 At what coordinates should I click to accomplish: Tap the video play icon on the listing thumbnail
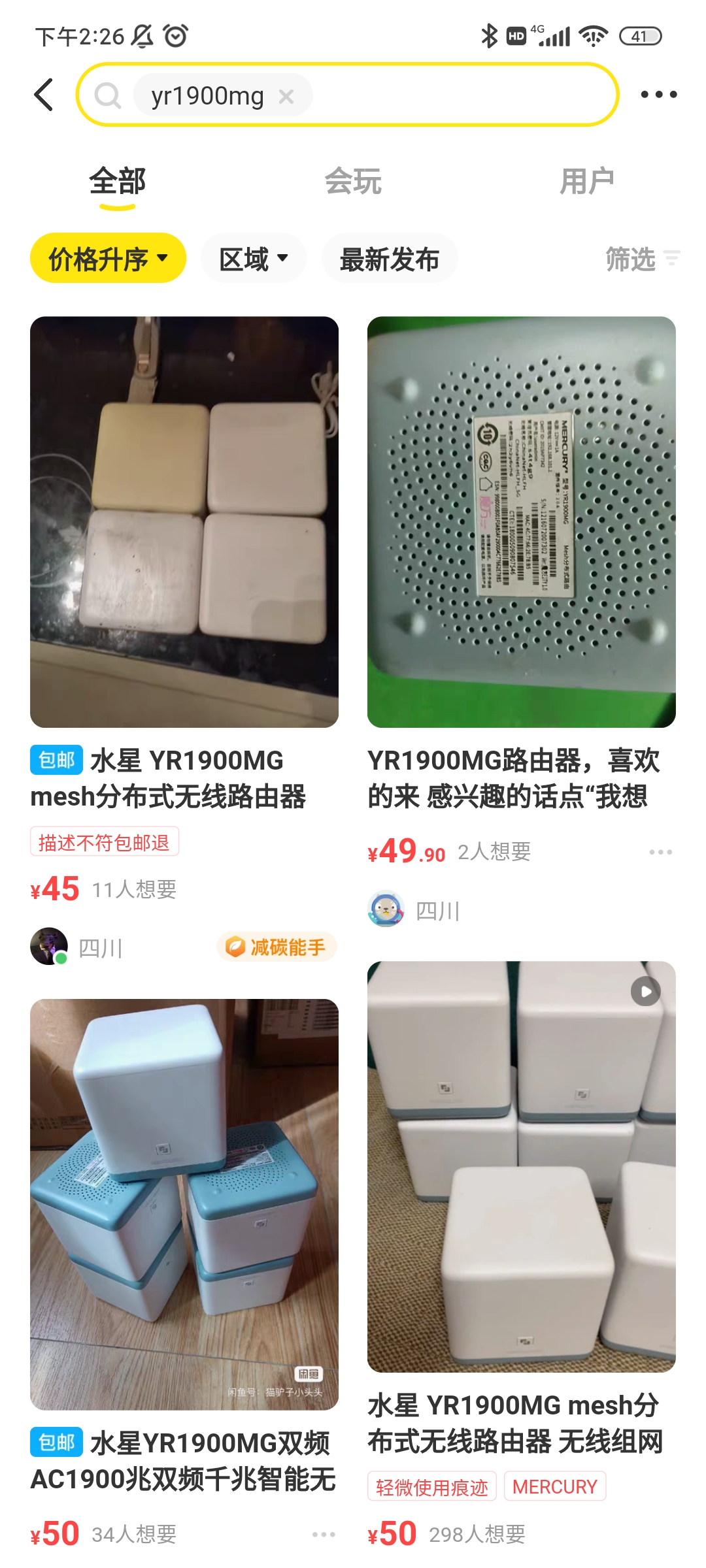[x=645, y=991]
